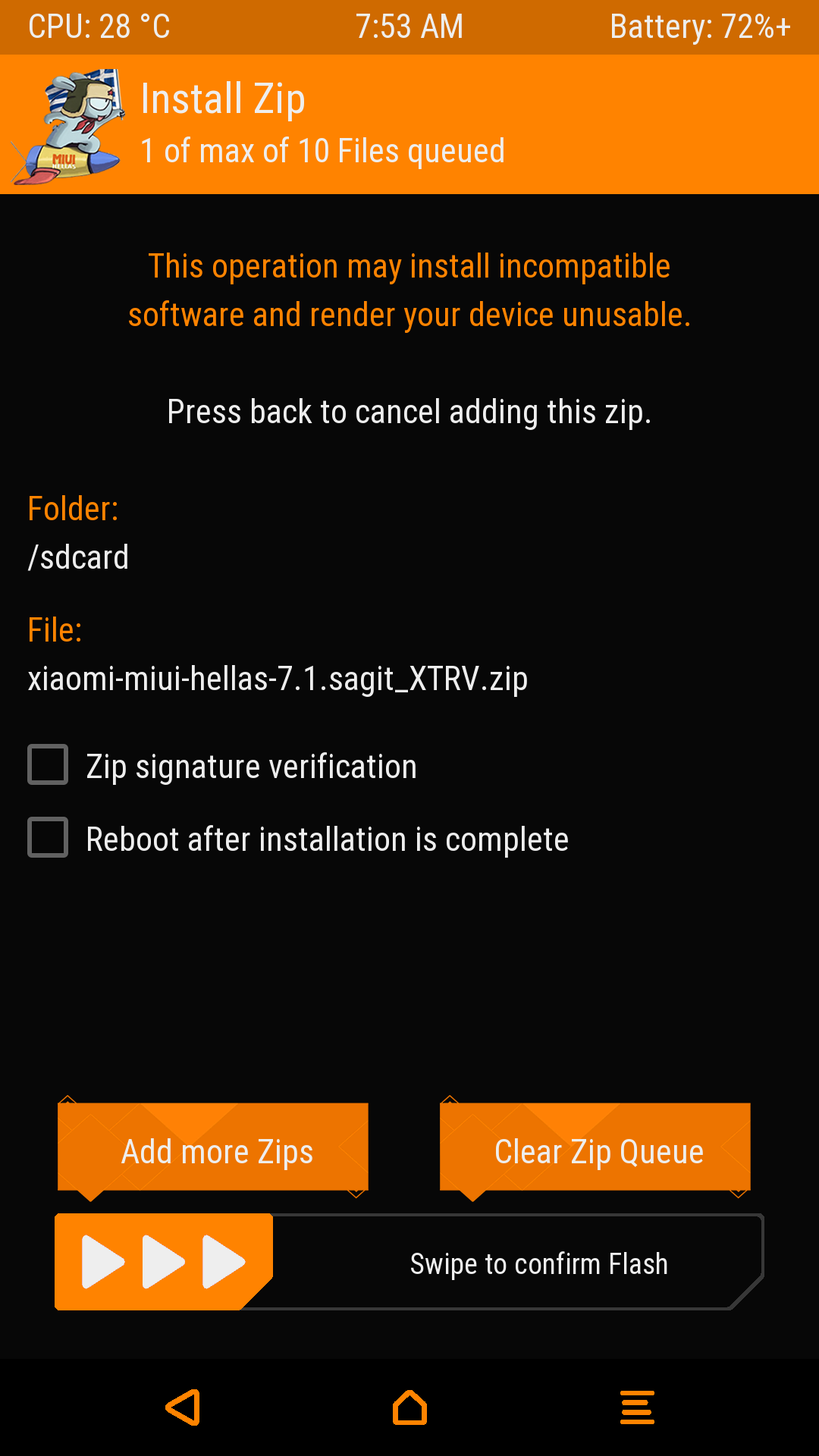Go back with the navigation arrow

(183, 1407)
